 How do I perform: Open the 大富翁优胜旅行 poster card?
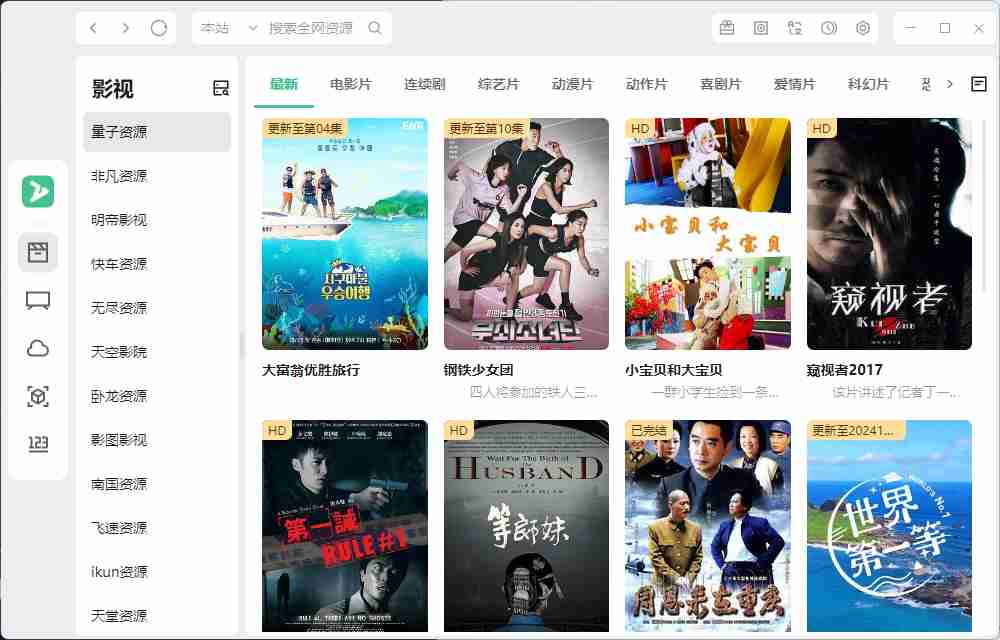coord(344,234)
